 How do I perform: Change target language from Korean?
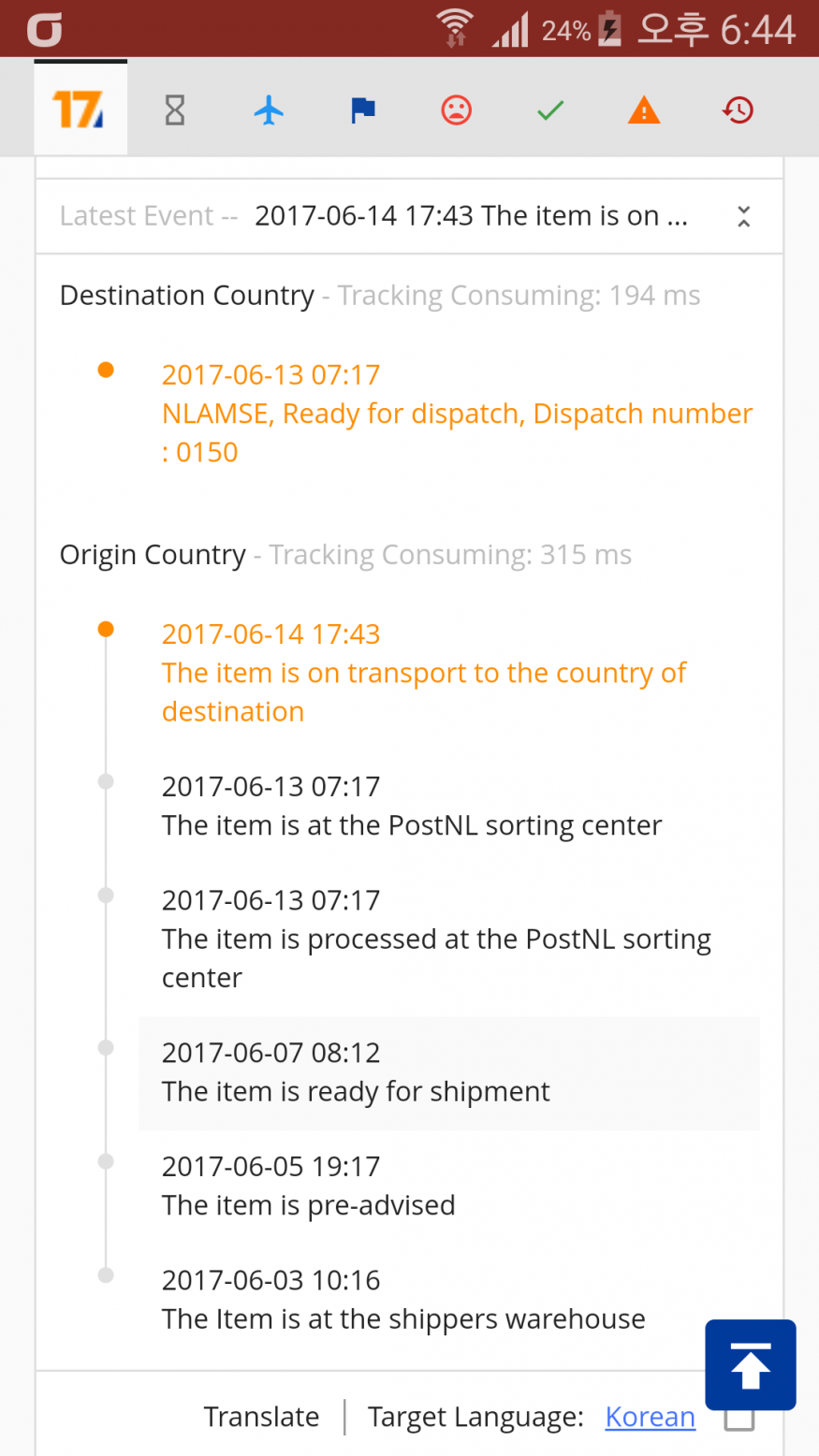pos(650,1417)
